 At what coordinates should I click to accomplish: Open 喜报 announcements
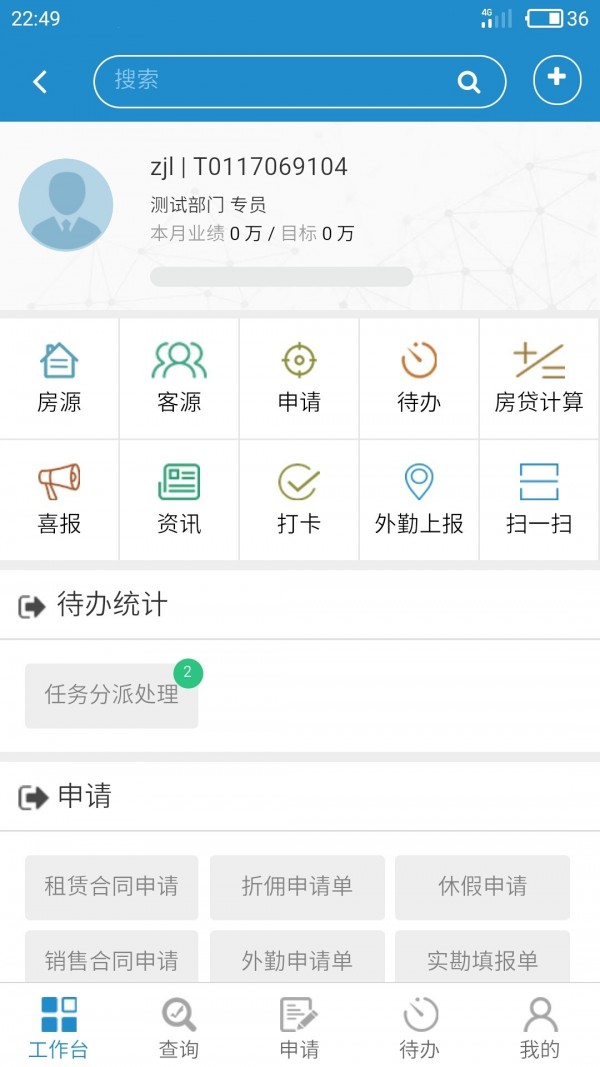[59, 499]
